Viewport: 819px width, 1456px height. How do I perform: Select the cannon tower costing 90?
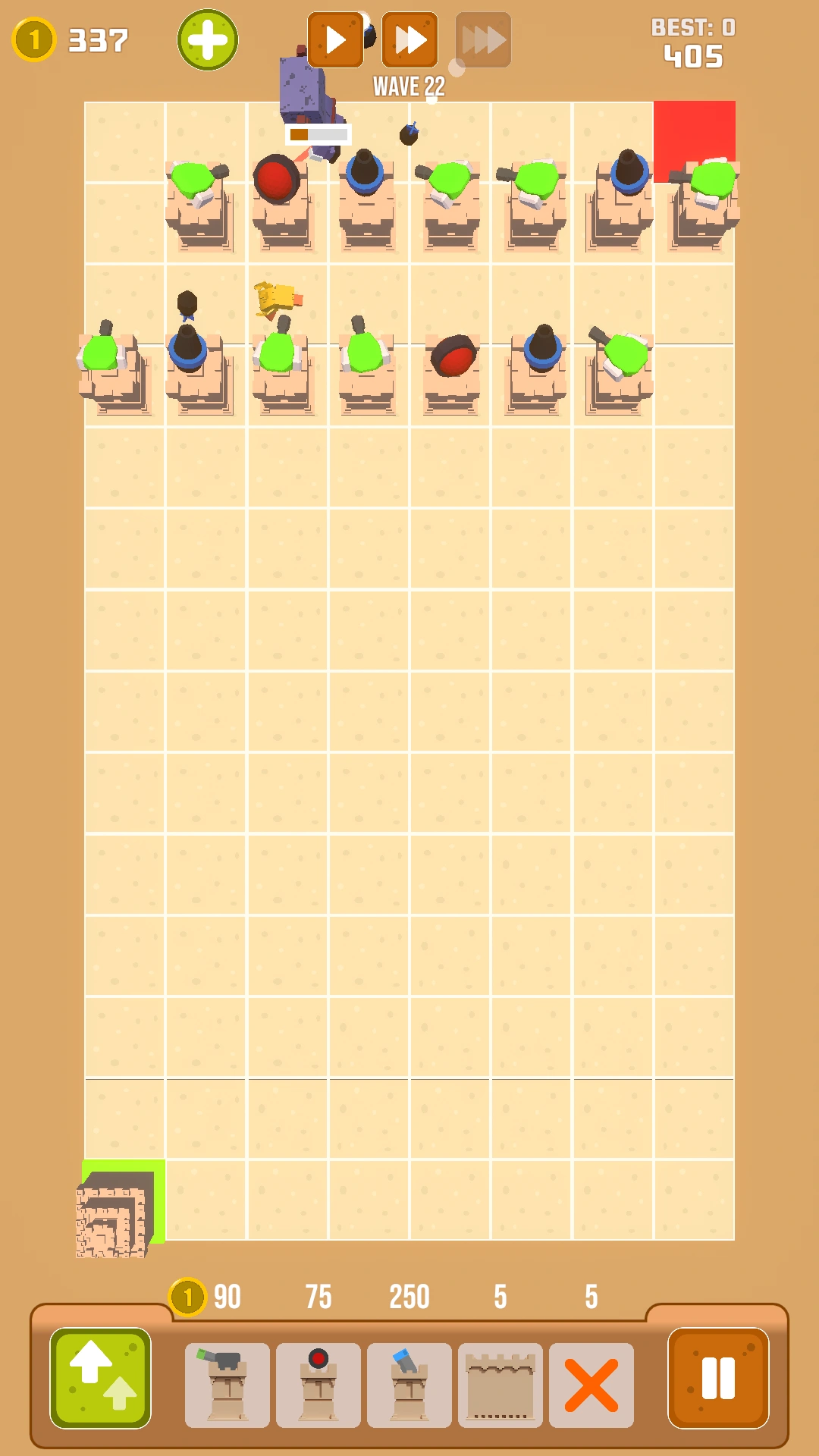[227, 1385]
